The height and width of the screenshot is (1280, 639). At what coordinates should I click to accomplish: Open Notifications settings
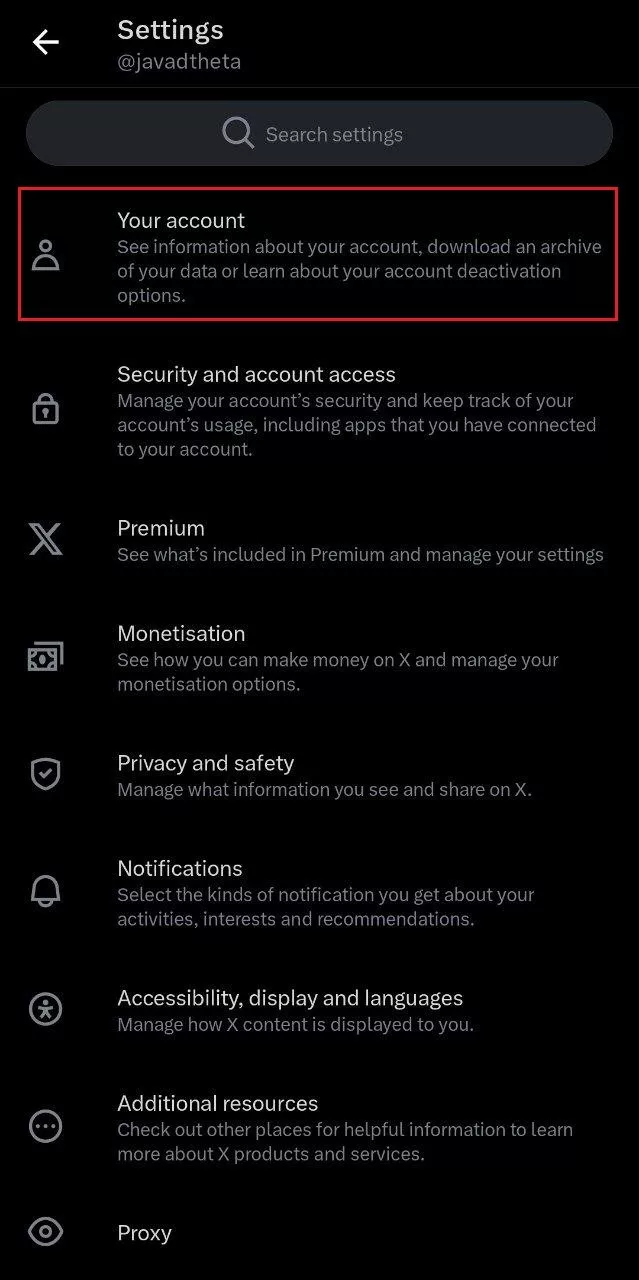pos(318,892)
